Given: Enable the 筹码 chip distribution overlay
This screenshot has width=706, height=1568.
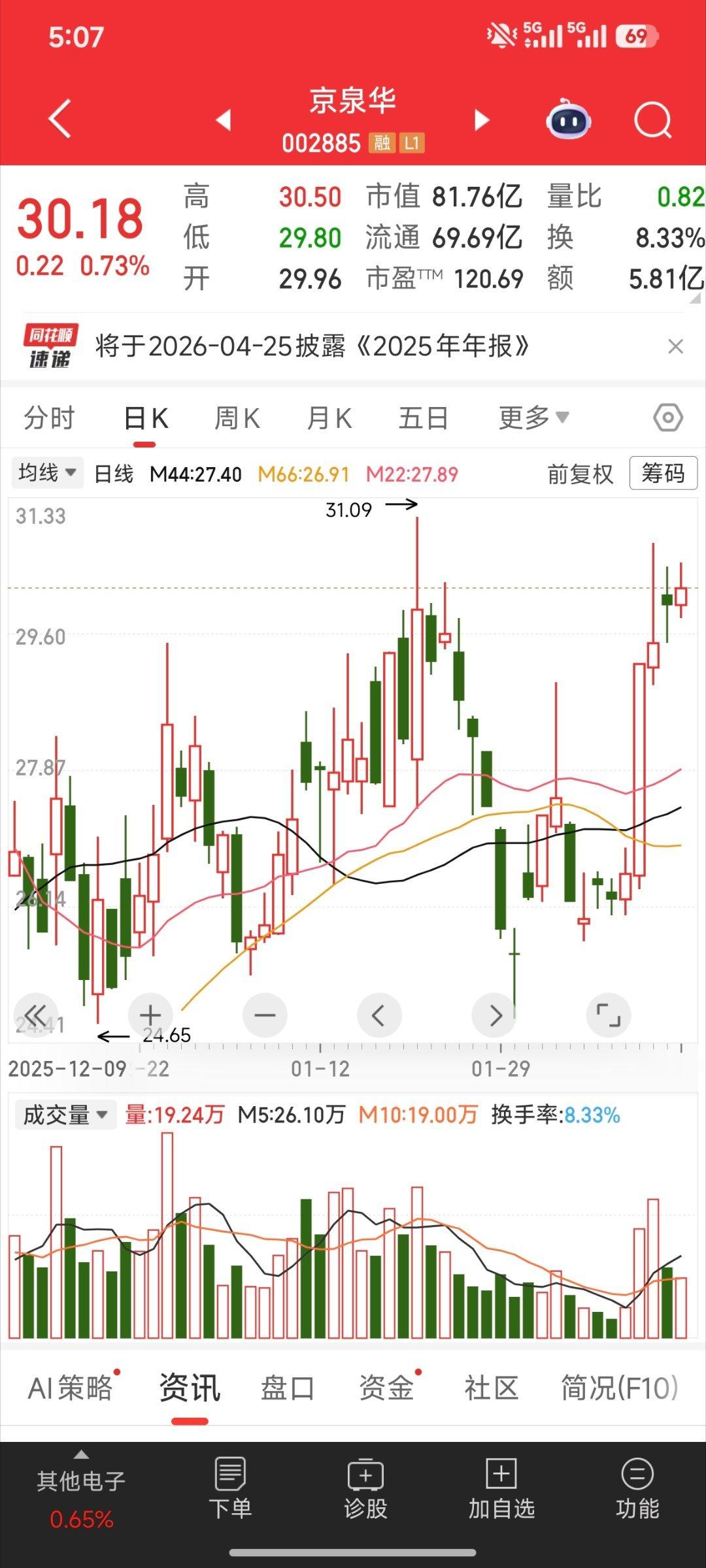Looking at the screenshot, I should pyautogui.click(x=663, y=474).
